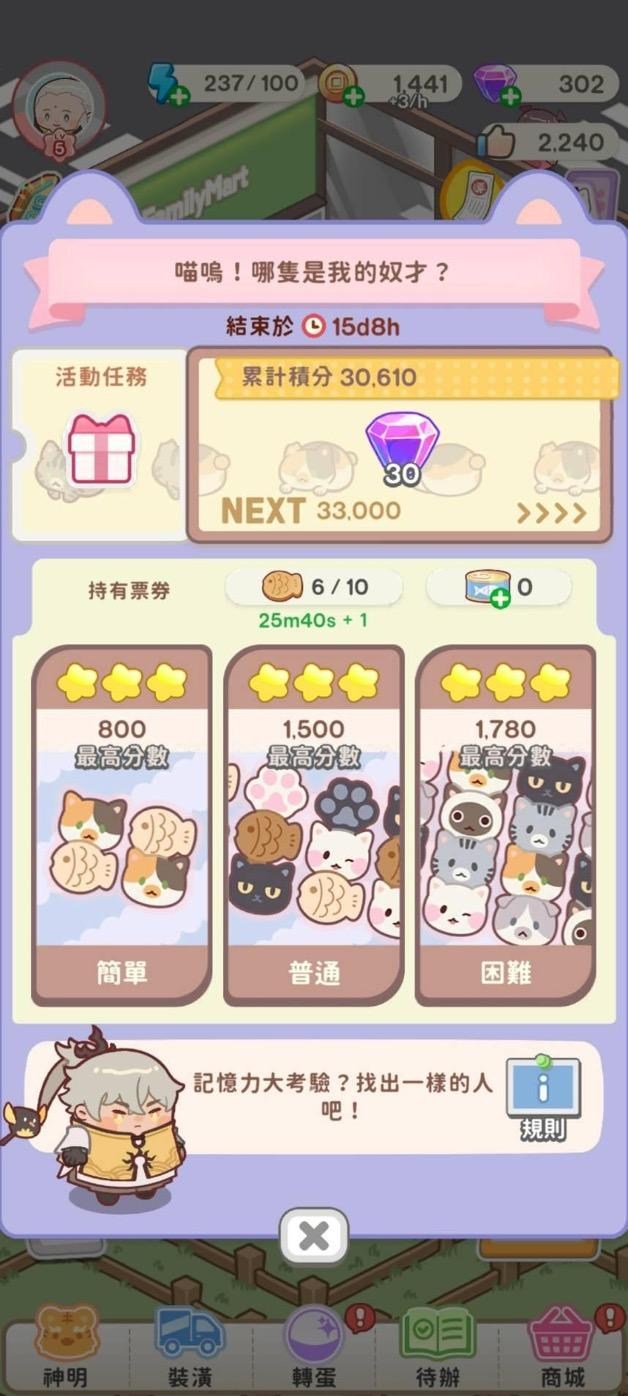Go to the 商城 tab
This screenshot has height=1396, width=628.
point(562,1346)
